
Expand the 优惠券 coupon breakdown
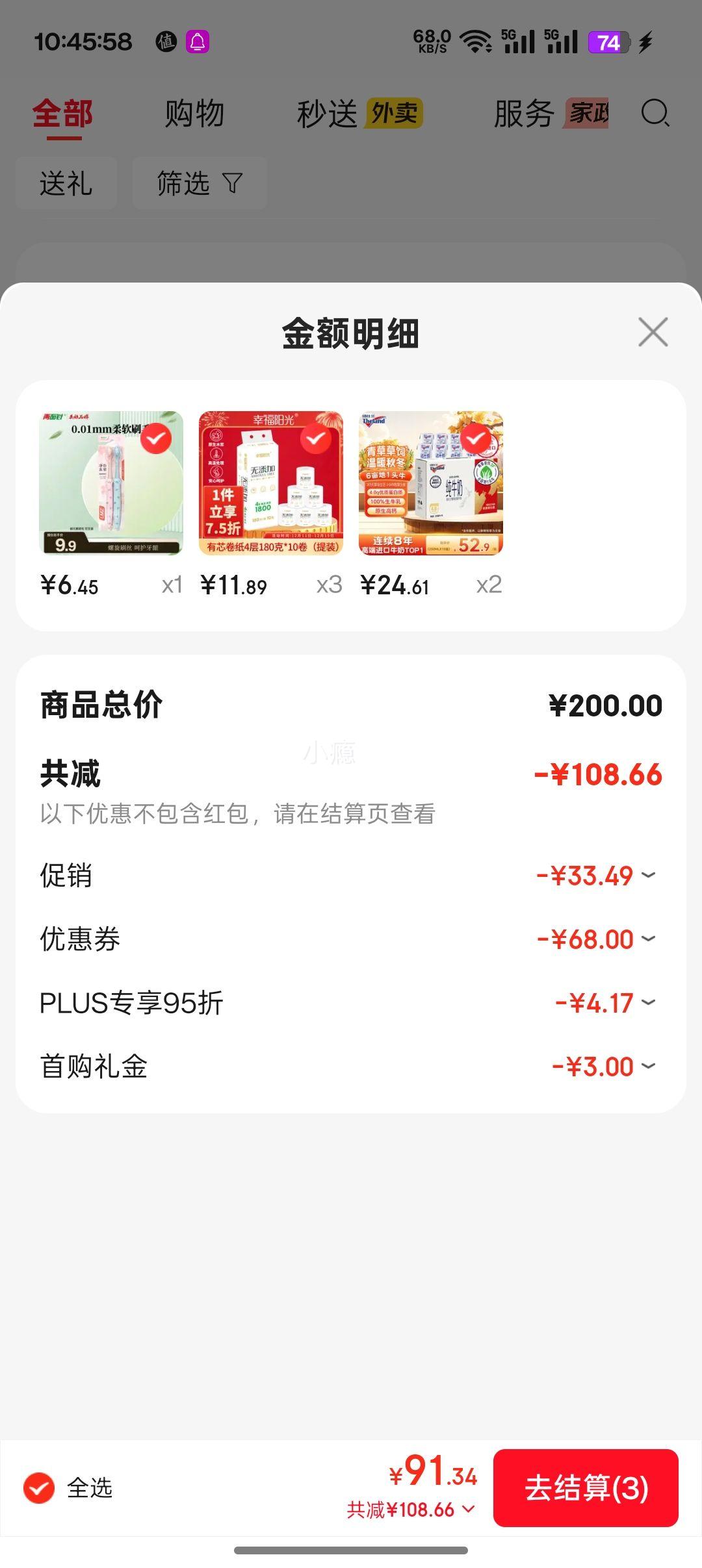(x=647, y=939)
